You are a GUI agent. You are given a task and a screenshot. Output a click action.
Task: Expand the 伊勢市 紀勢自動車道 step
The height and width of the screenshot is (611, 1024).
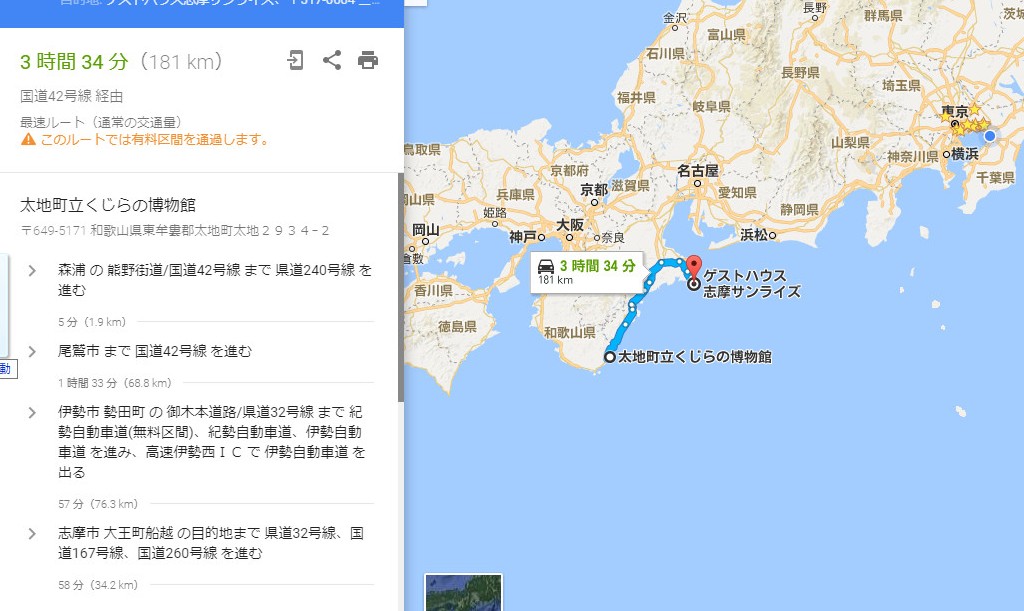click(33, 412)
